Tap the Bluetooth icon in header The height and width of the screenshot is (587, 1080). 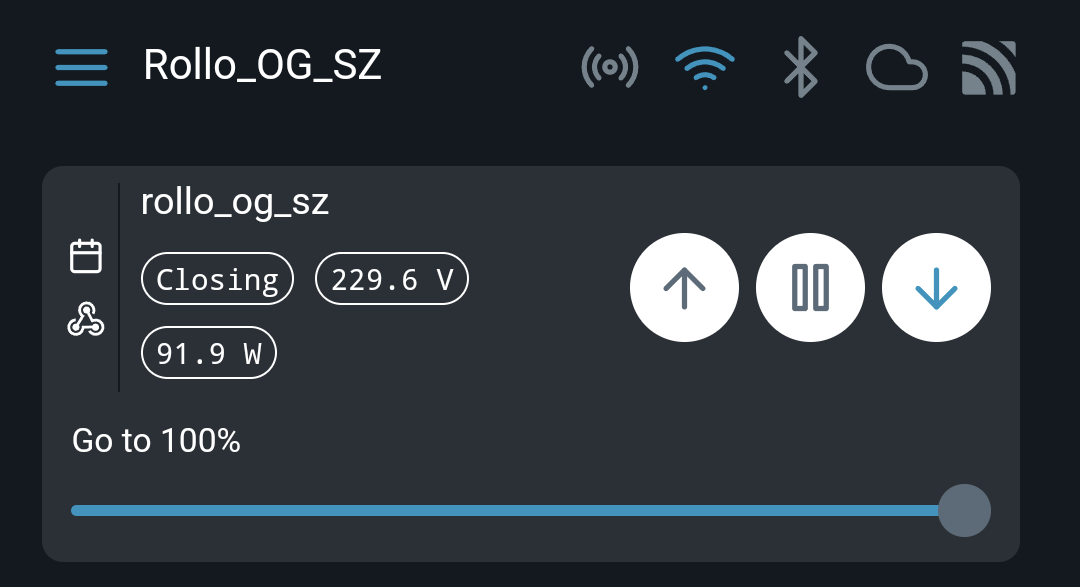(800, 68)
